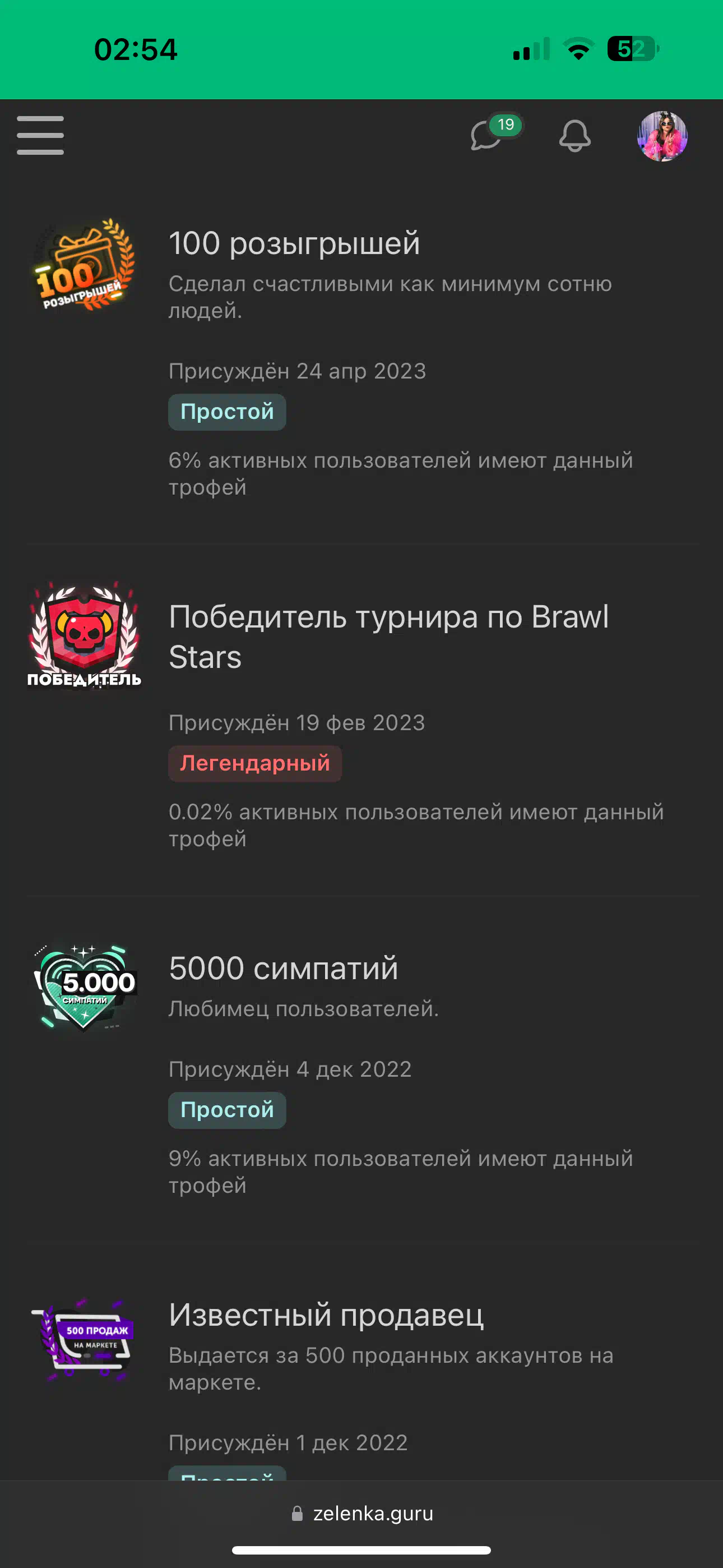Open the Известный продавец trophy
This screenshot has height=1568, width=723.
pyautogui.click(x=326, y=1314)
